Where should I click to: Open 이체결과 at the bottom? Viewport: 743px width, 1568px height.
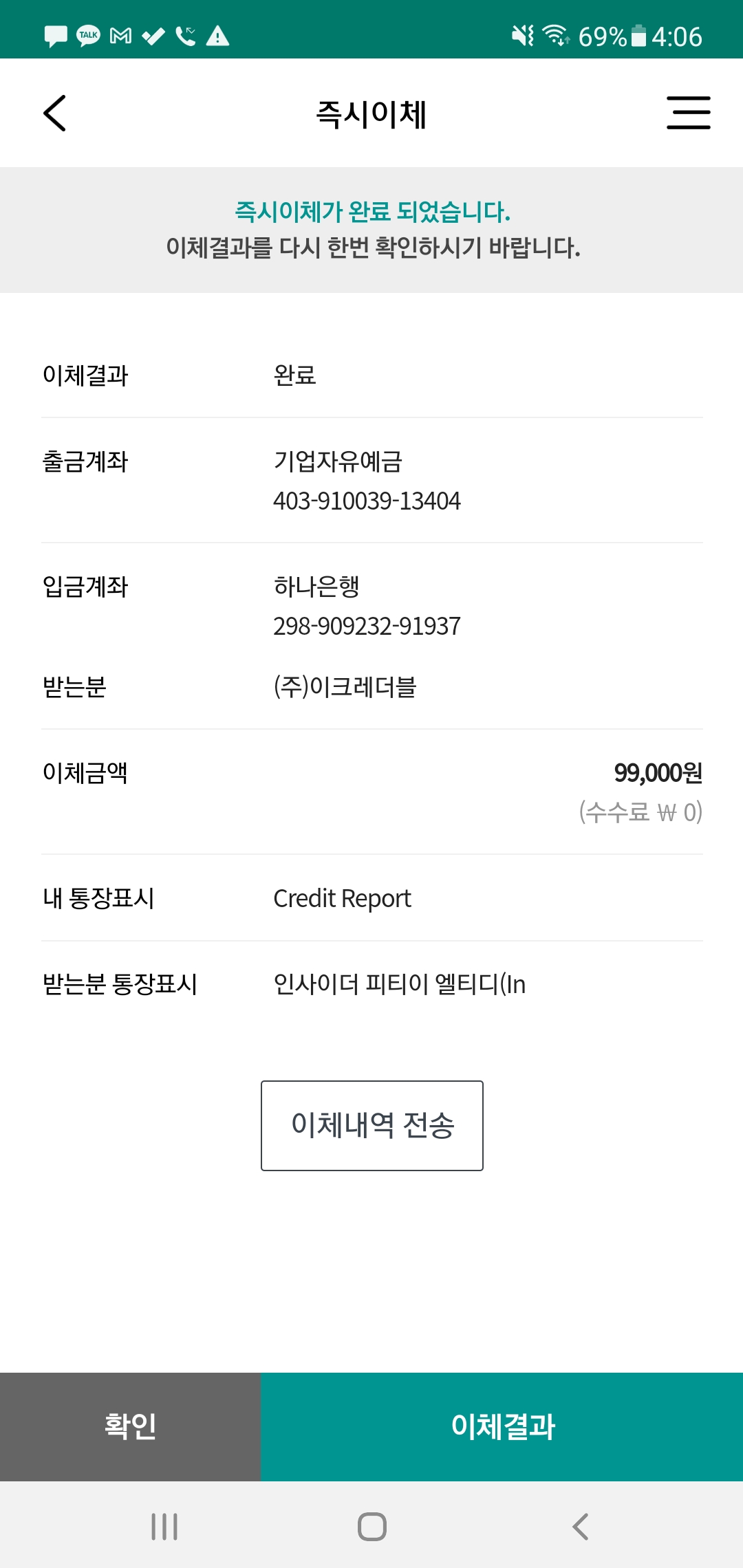pos(502,1426)
